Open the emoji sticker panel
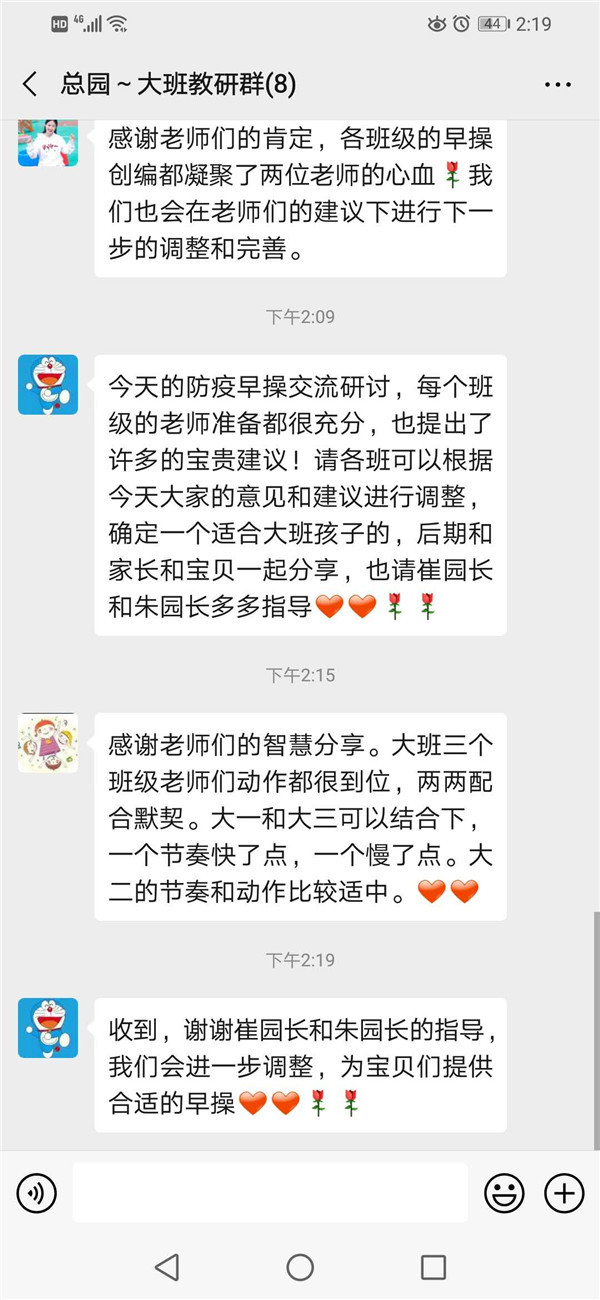Image resolution: width=600 pixels, height=1300 pixels. coord(504,1192)
